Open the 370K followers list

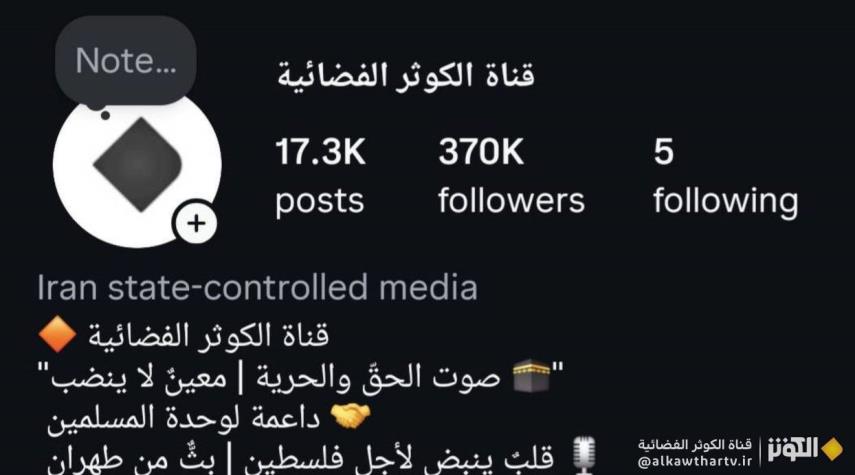(510, 177)
